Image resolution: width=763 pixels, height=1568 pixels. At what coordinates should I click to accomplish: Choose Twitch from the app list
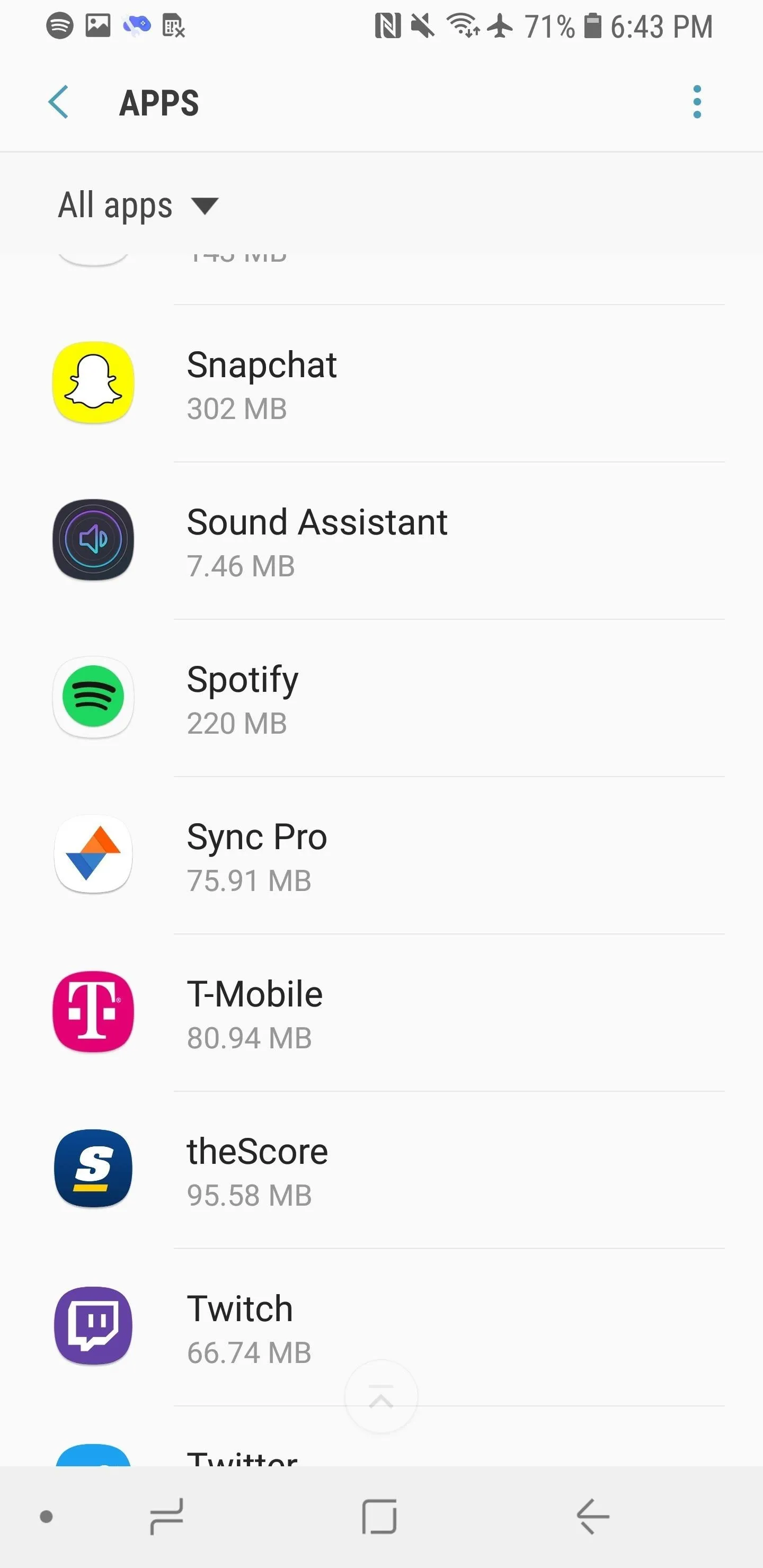pyautogui.click(x=381, y=1327)
